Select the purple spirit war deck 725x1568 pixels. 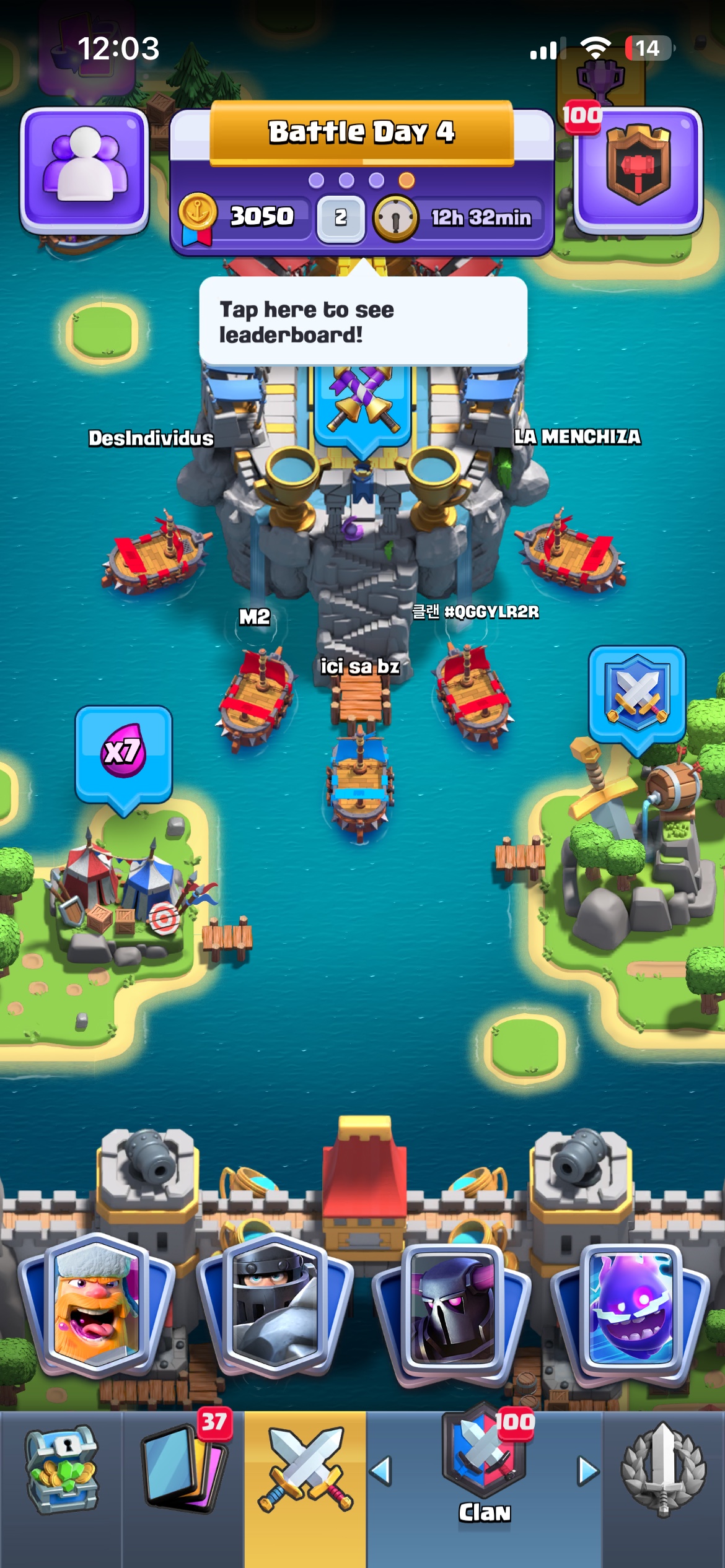[x=631, y=1307]
